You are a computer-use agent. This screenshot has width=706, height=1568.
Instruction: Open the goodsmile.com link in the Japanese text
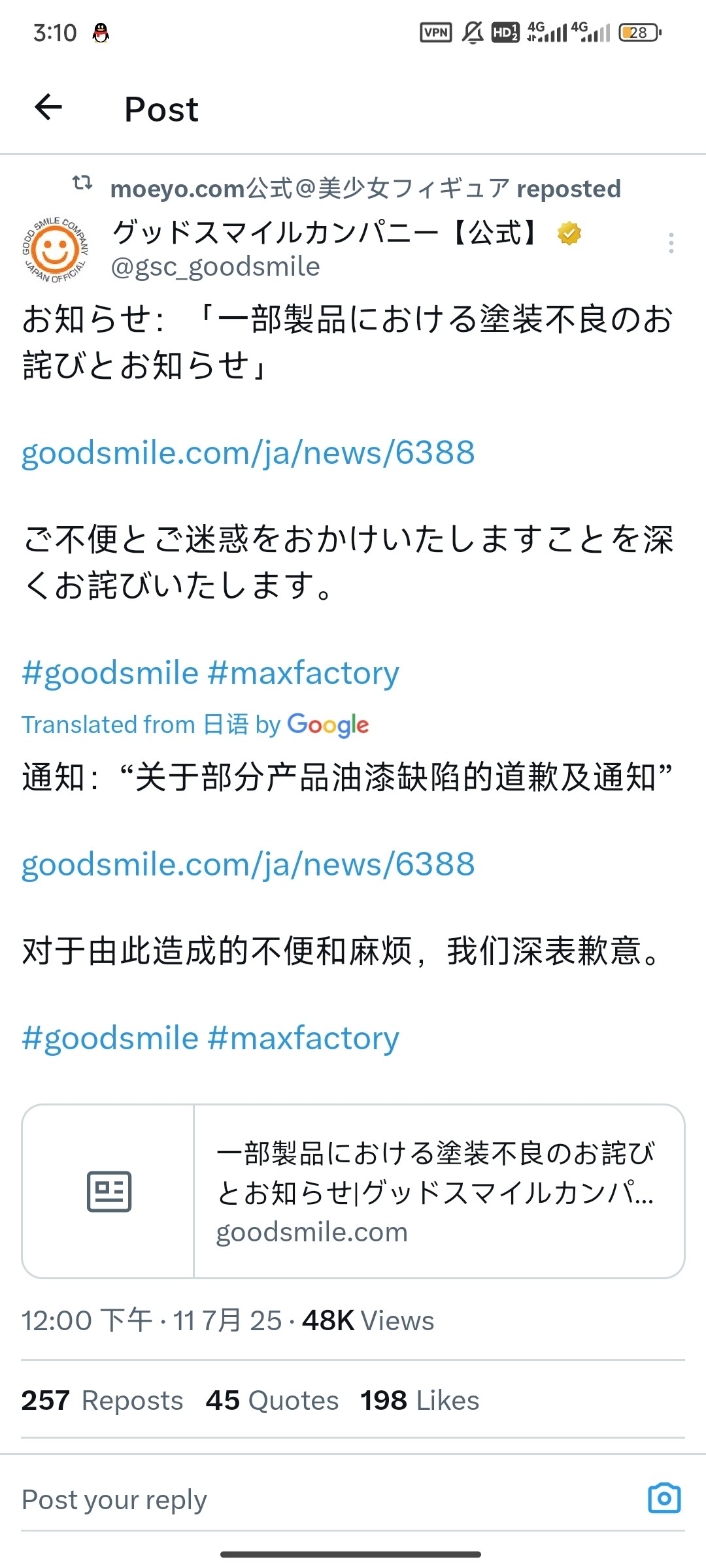(x=248, y=453)
